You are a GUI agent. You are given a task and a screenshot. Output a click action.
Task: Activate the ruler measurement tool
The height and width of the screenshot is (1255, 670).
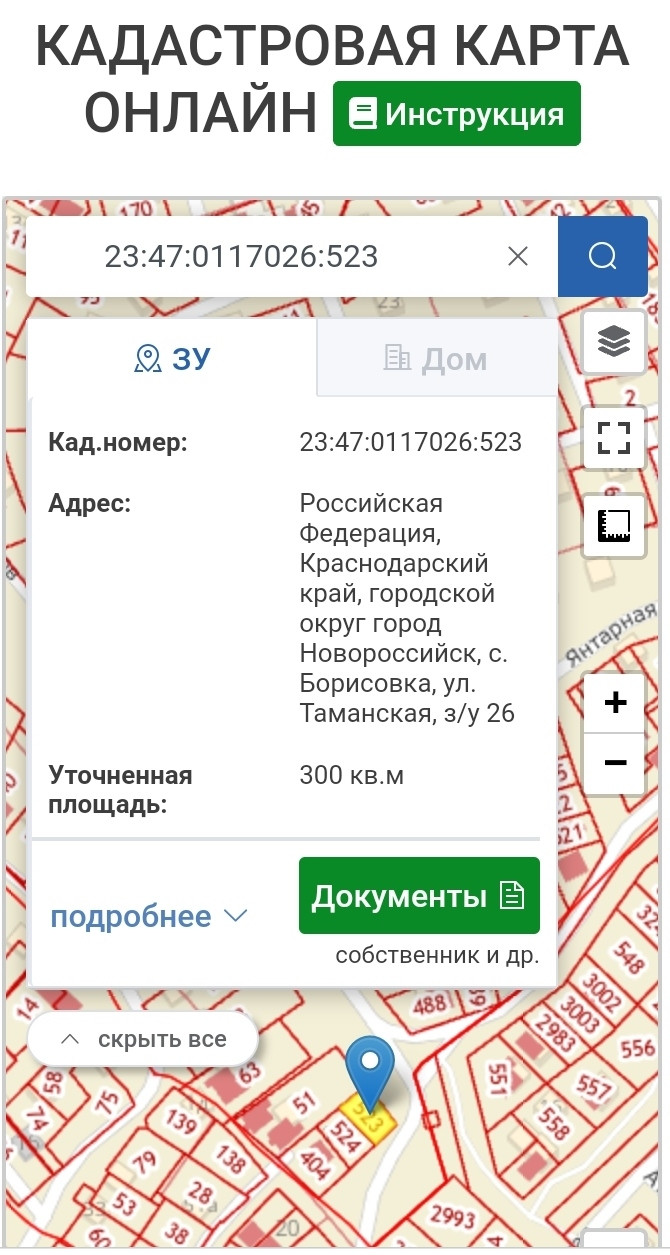(614, 526)
